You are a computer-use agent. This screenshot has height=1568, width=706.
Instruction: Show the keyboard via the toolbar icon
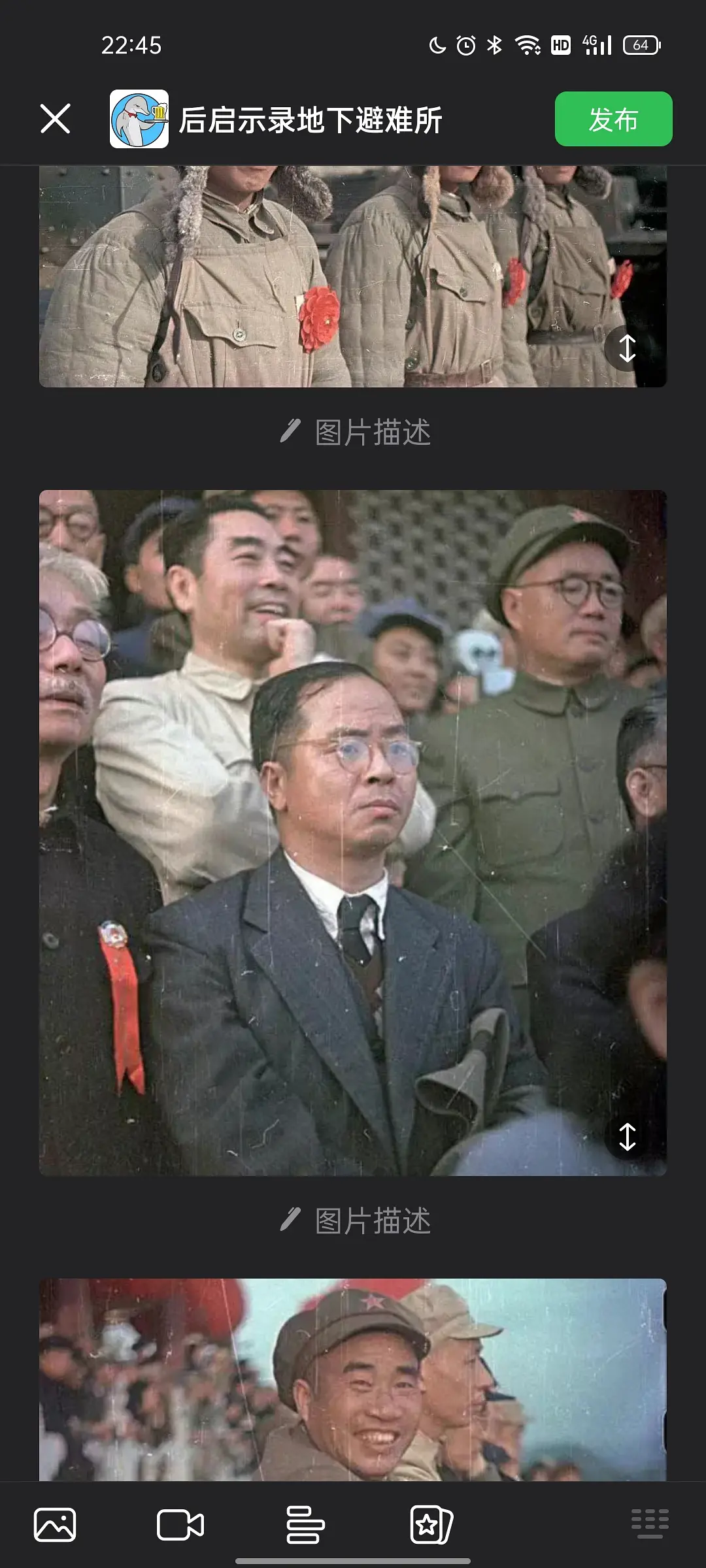(x=650, y=1524)
